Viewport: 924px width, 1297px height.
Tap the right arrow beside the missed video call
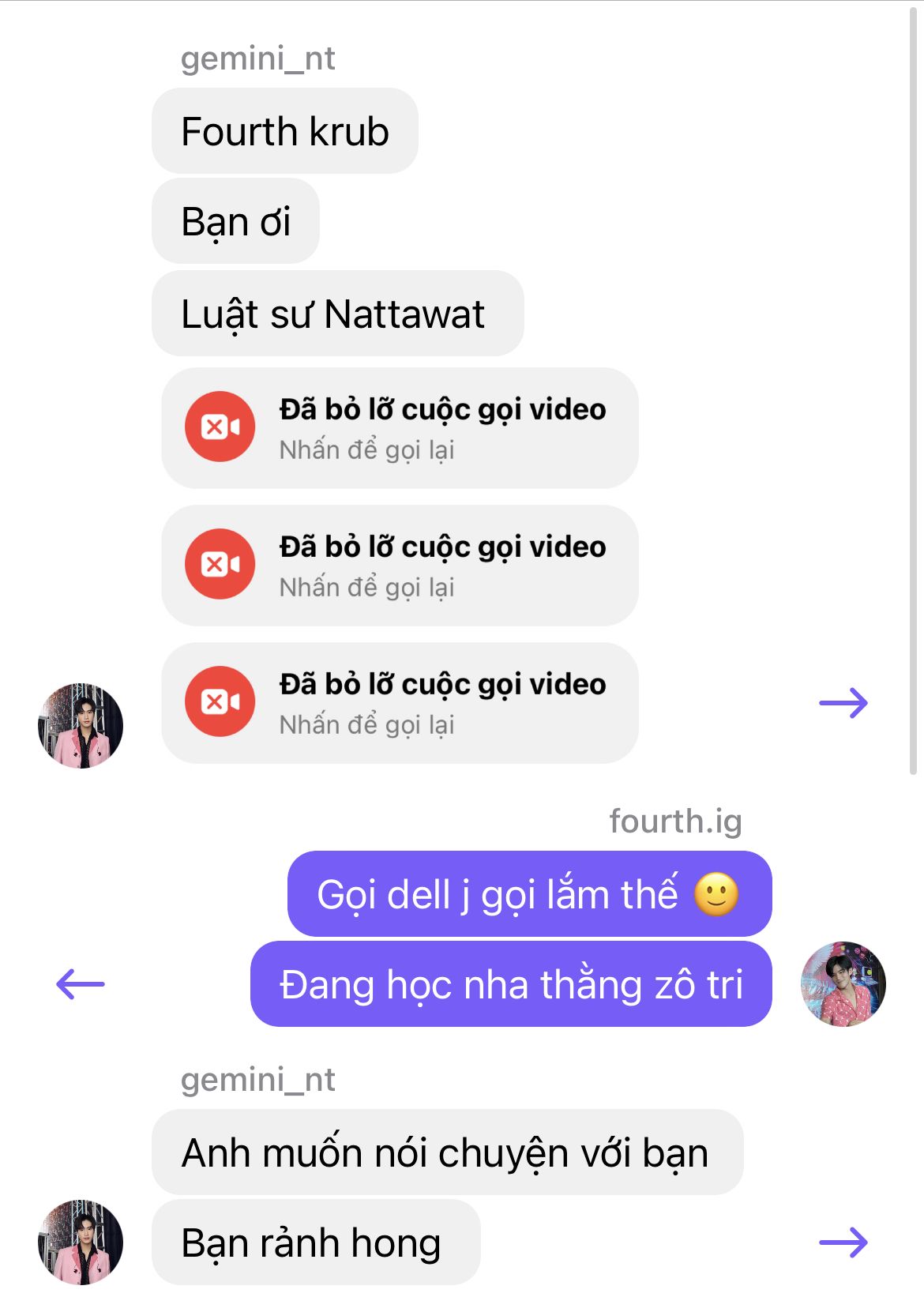point(843,702)
